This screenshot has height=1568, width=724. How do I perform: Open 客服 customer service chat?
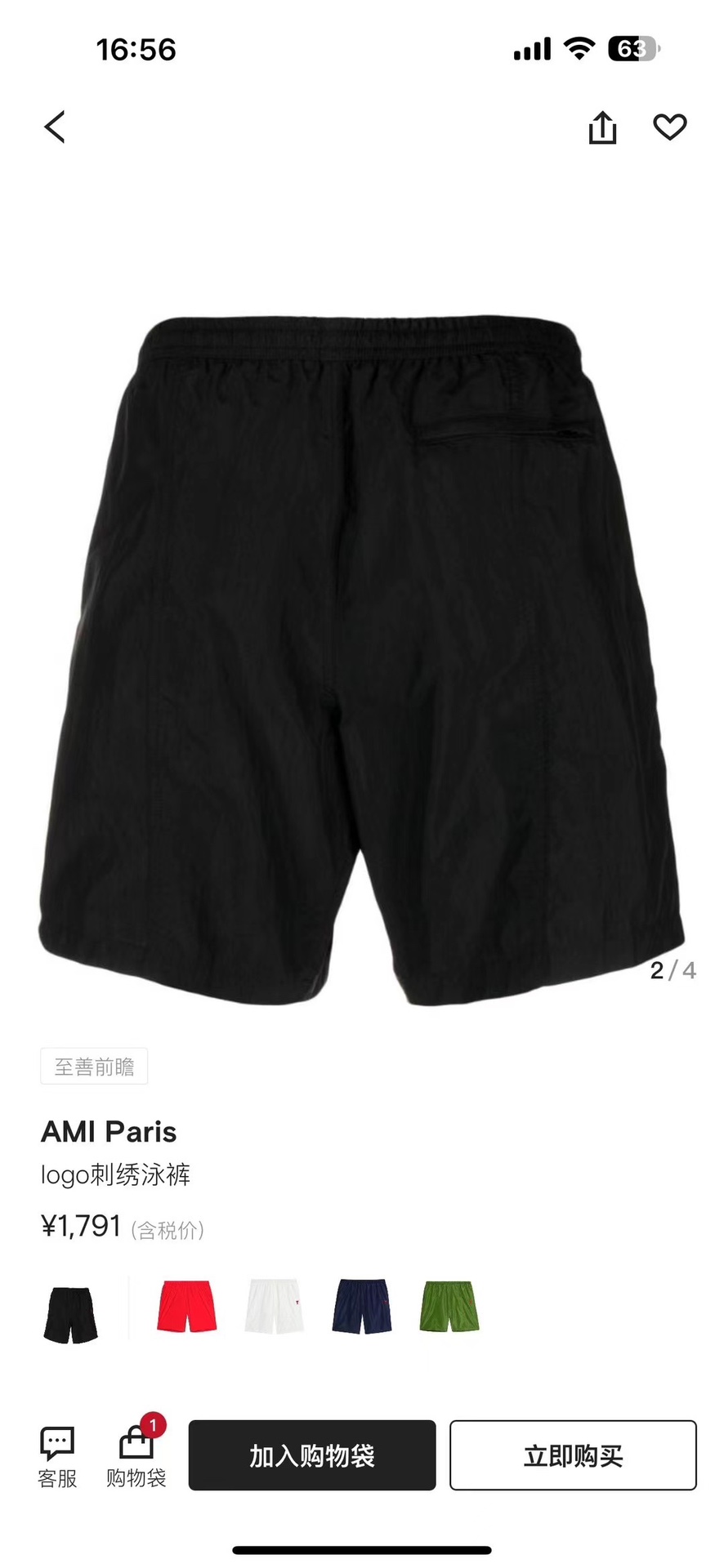point(57,1457)
